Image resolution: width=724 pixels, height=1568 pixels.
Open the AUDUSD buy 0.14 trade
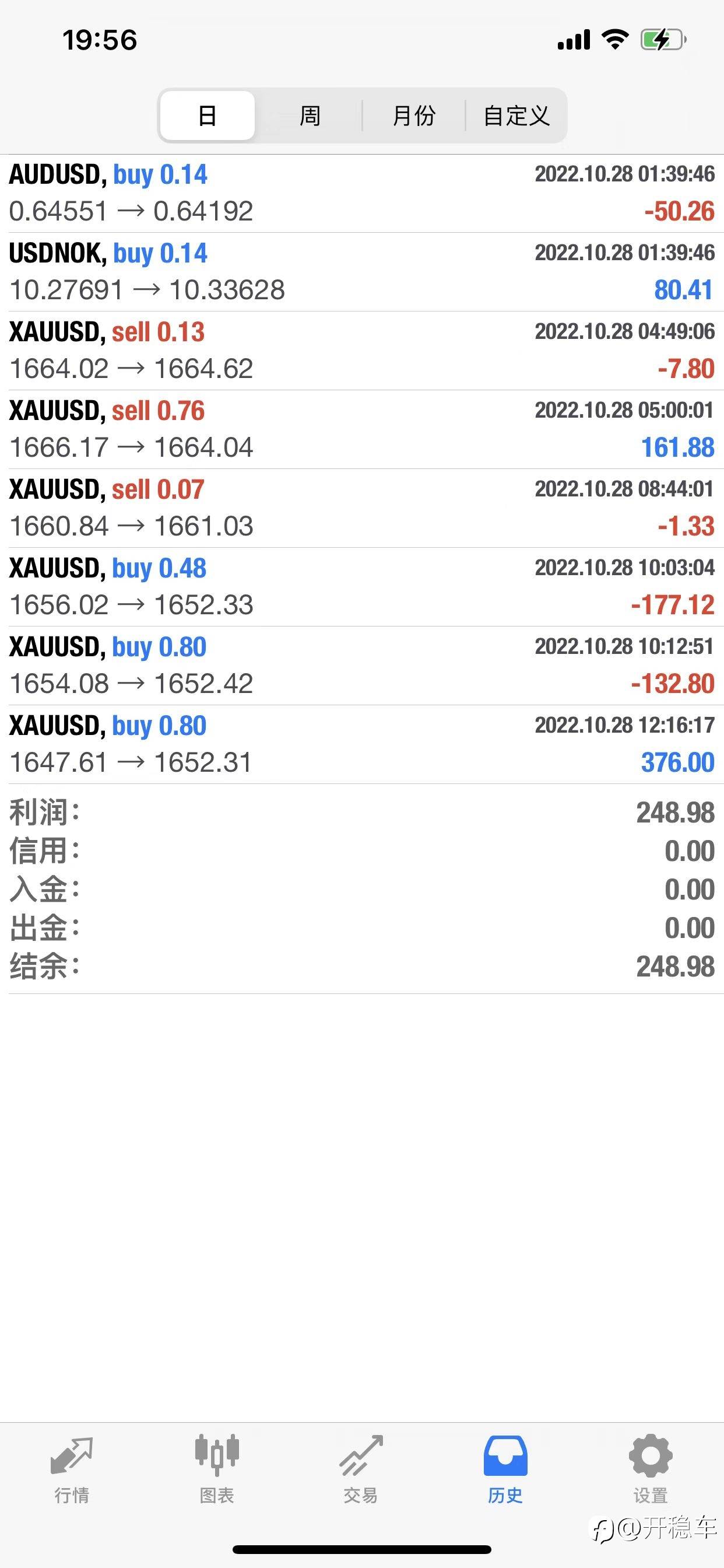tap(362, 194)
